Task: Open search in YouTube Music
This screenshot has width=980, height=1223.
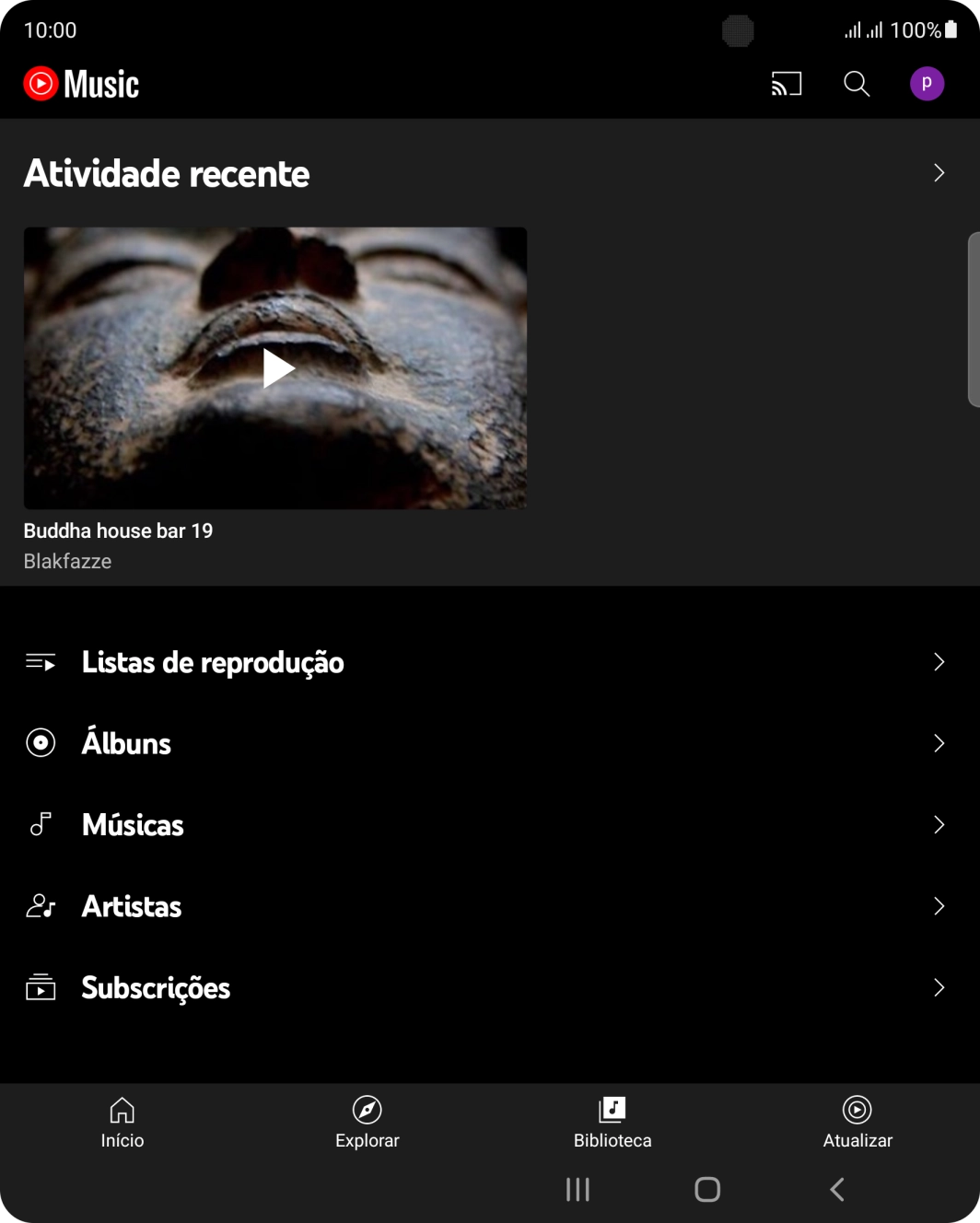Action: click(856, 84)
